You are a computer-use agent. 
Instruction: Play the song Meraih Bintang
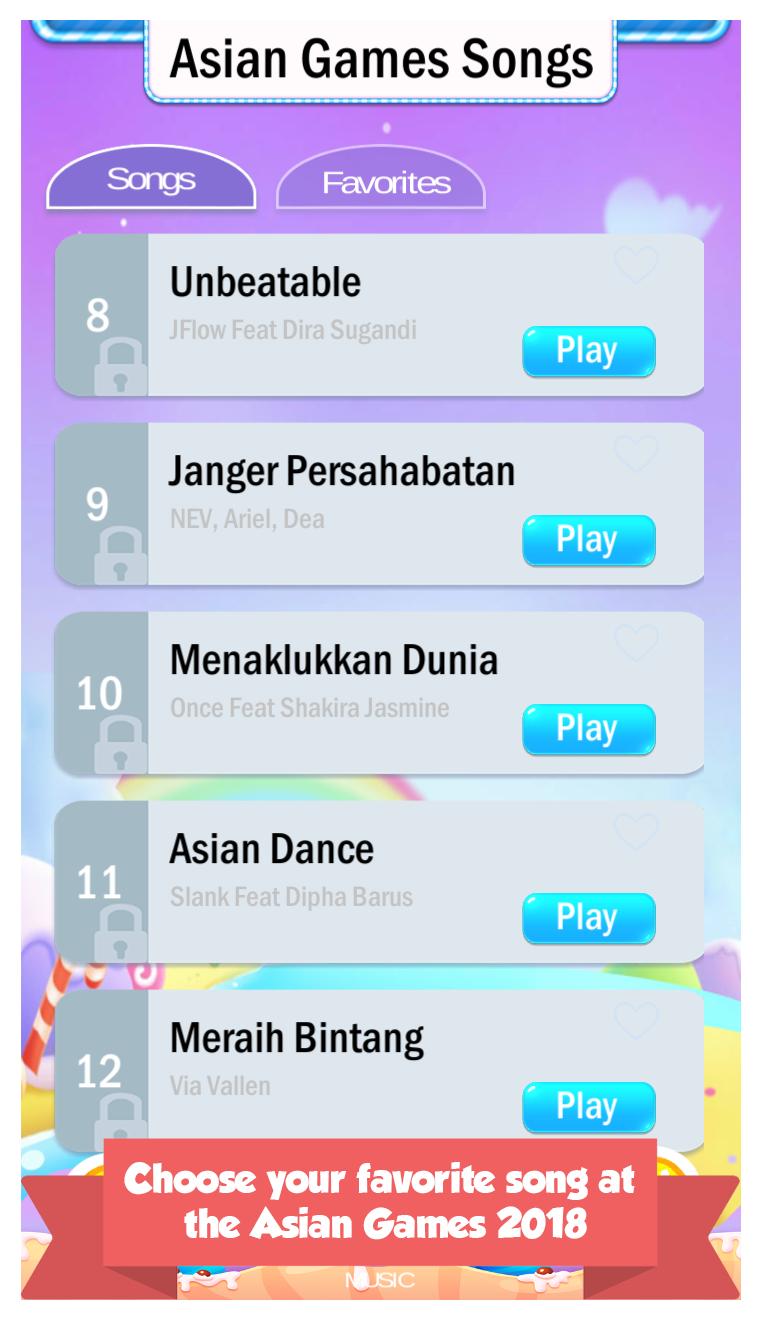point(588,1107)
